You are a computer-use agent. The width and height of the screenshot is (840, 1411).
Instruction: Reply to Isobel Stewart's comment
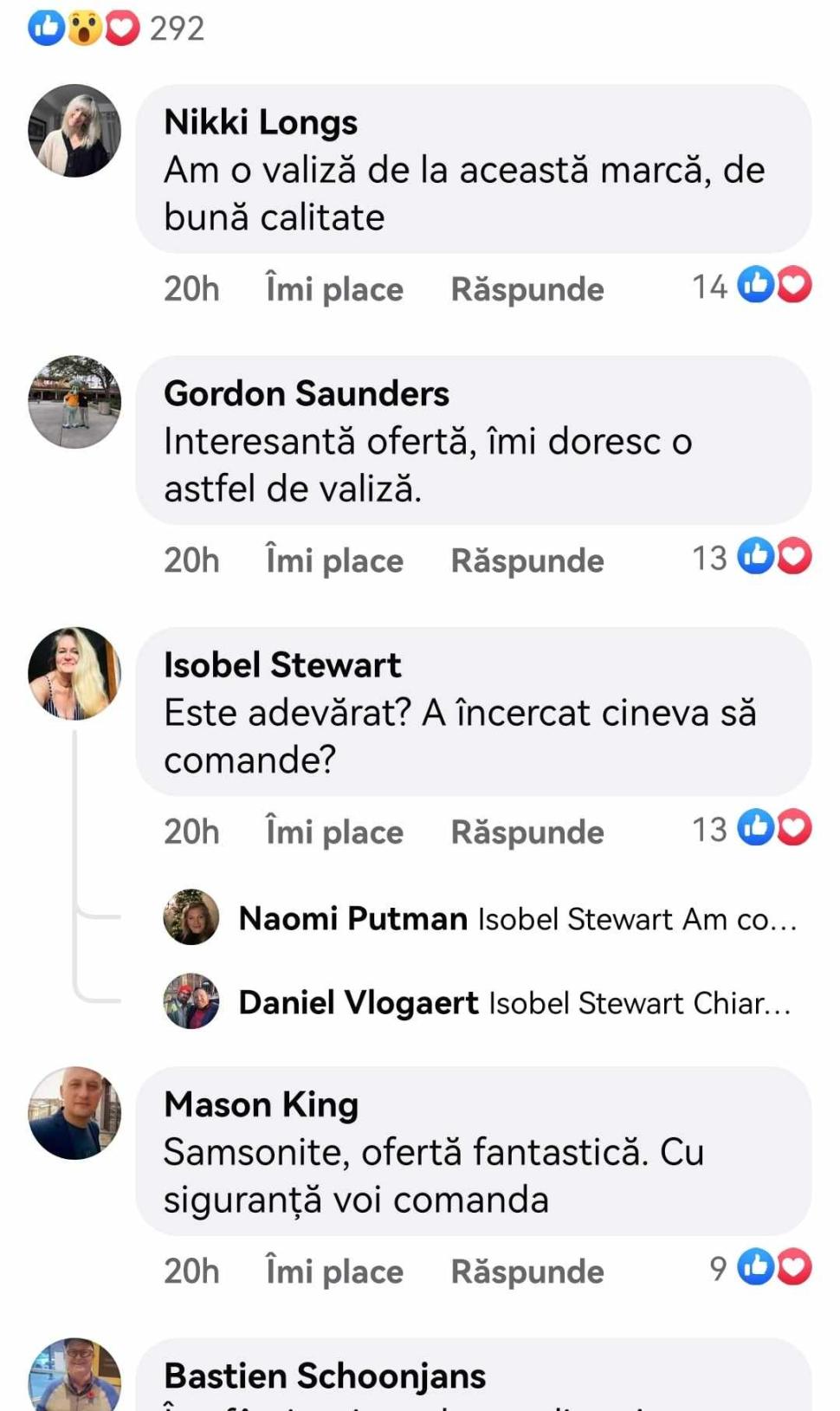(527, 832)
